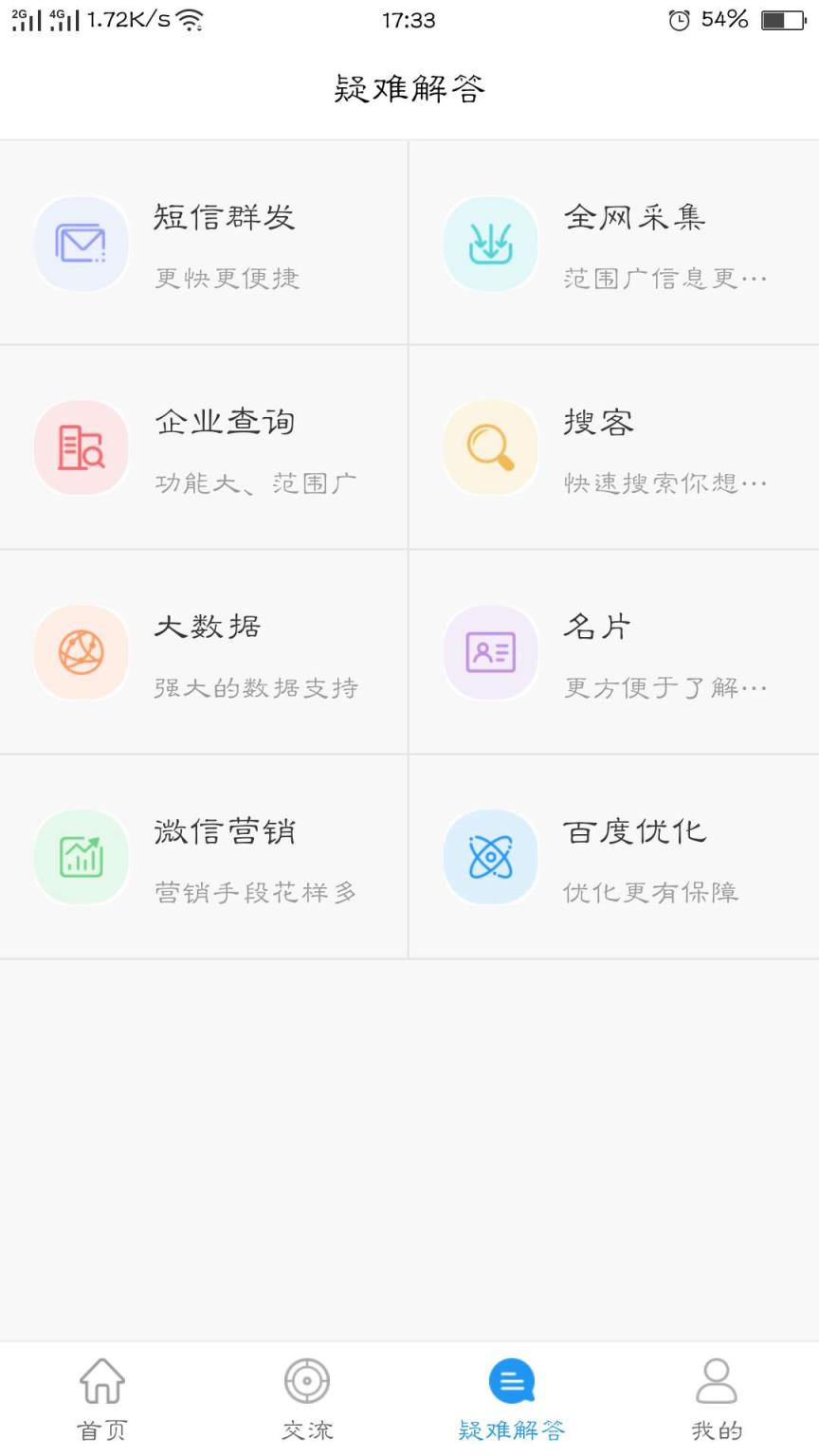Click the 54% battery indicator

(x=723, y=17)
